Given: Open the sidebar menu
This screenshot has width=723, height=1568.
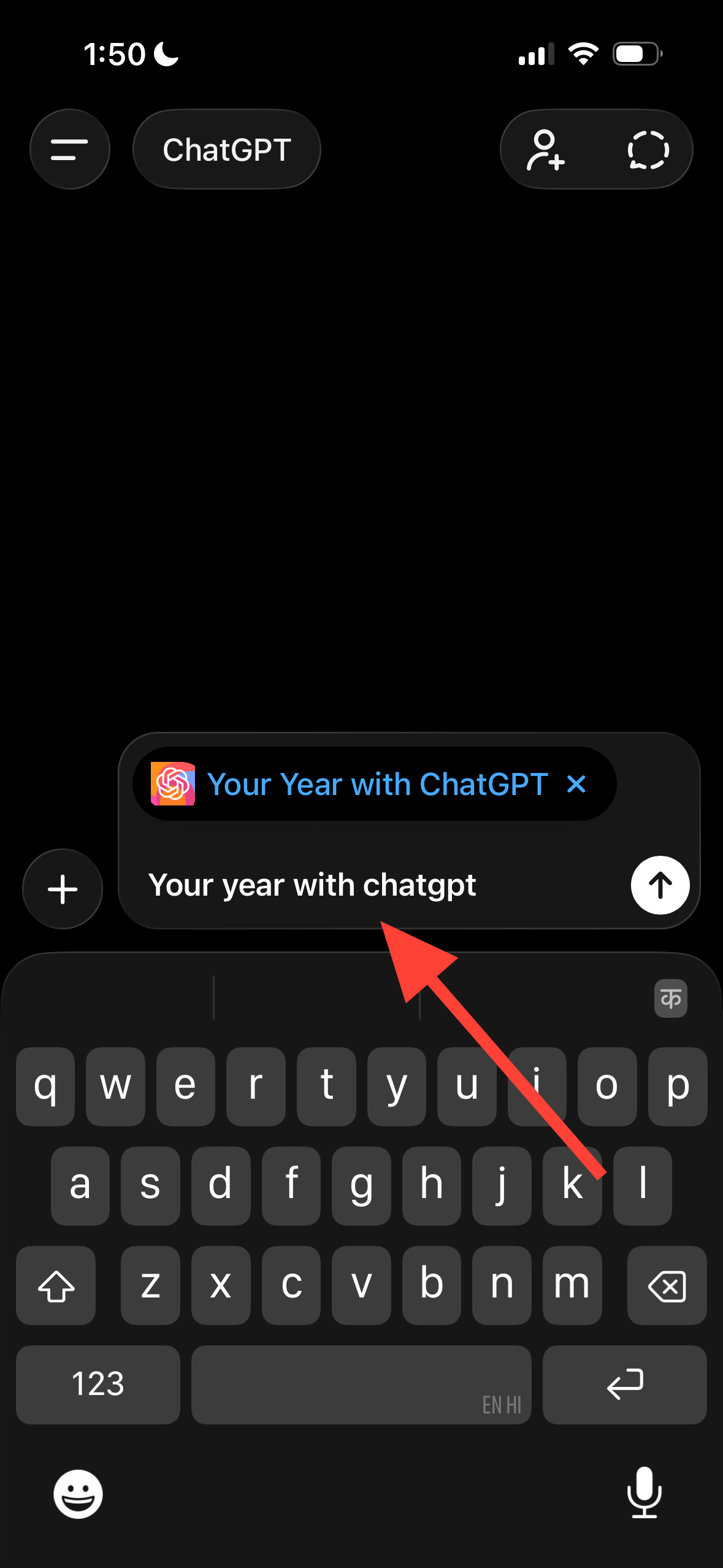Looking at the screenshot, I should pos(69,149).
